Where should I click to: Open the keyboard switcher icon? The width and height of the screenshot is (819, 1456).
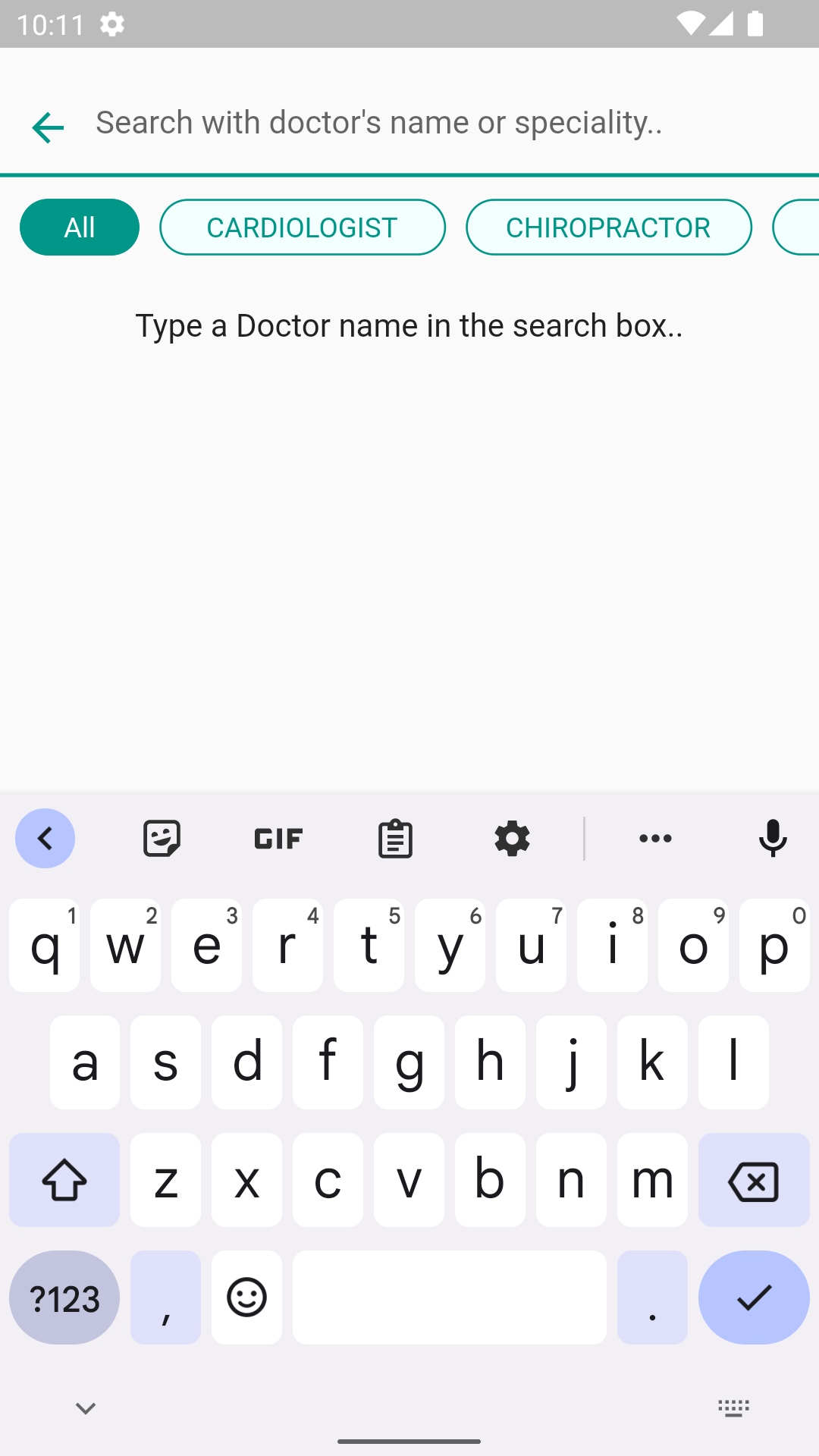733,1409
